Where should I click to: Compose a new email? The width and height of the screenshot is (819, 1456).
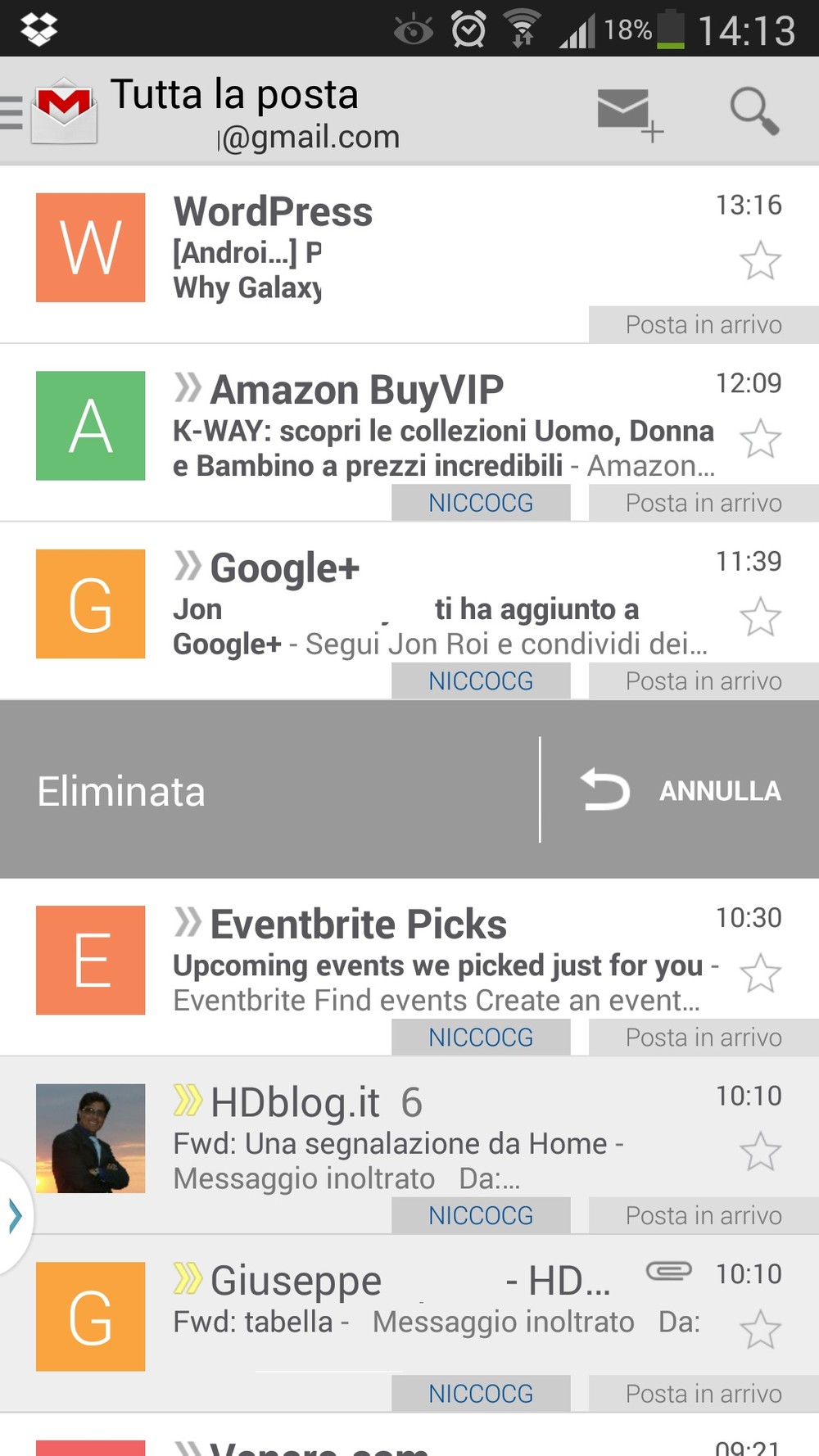coord(628,114)
